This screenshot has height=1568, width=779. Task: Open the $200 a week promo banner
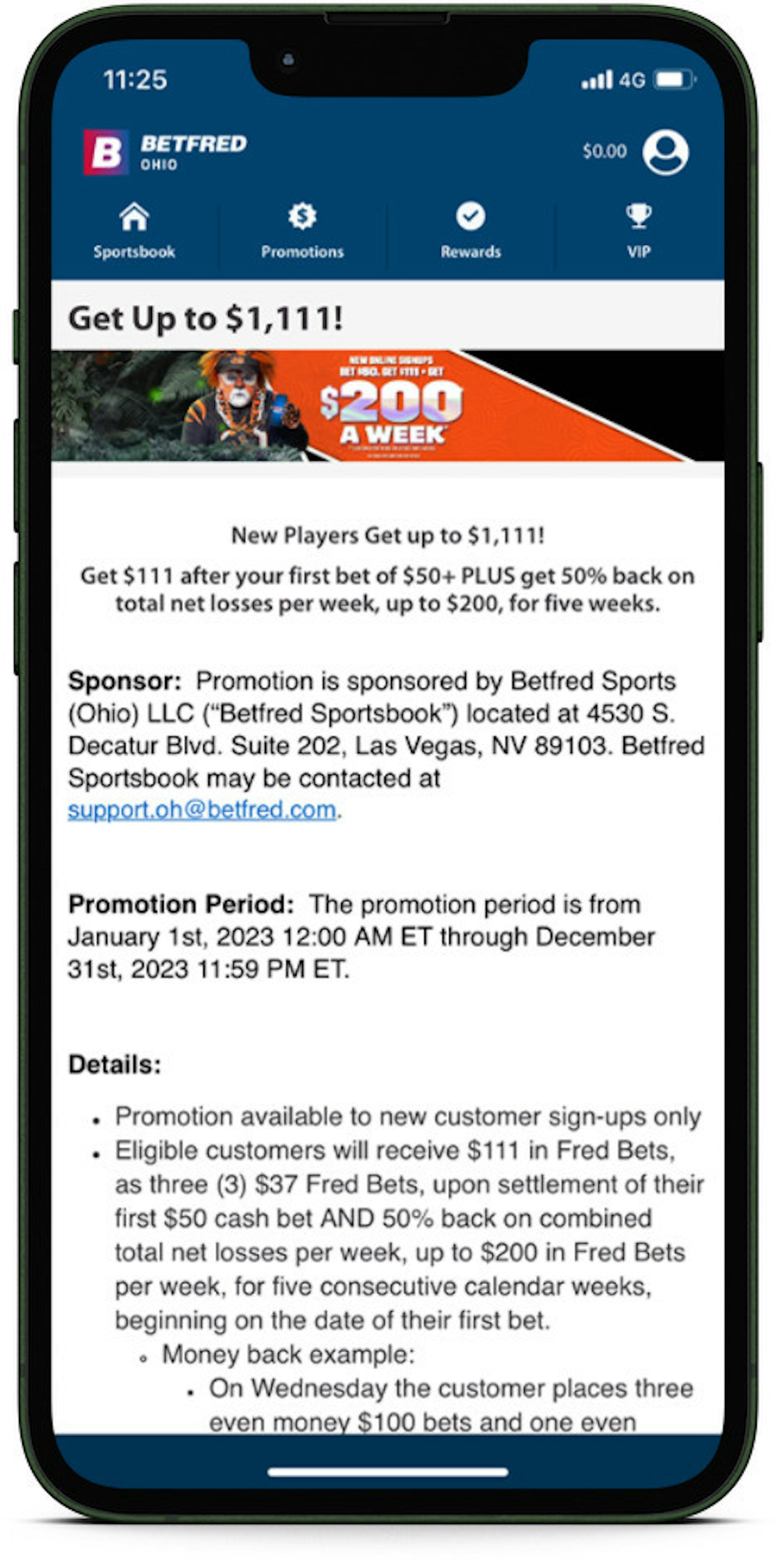[388, 405]
